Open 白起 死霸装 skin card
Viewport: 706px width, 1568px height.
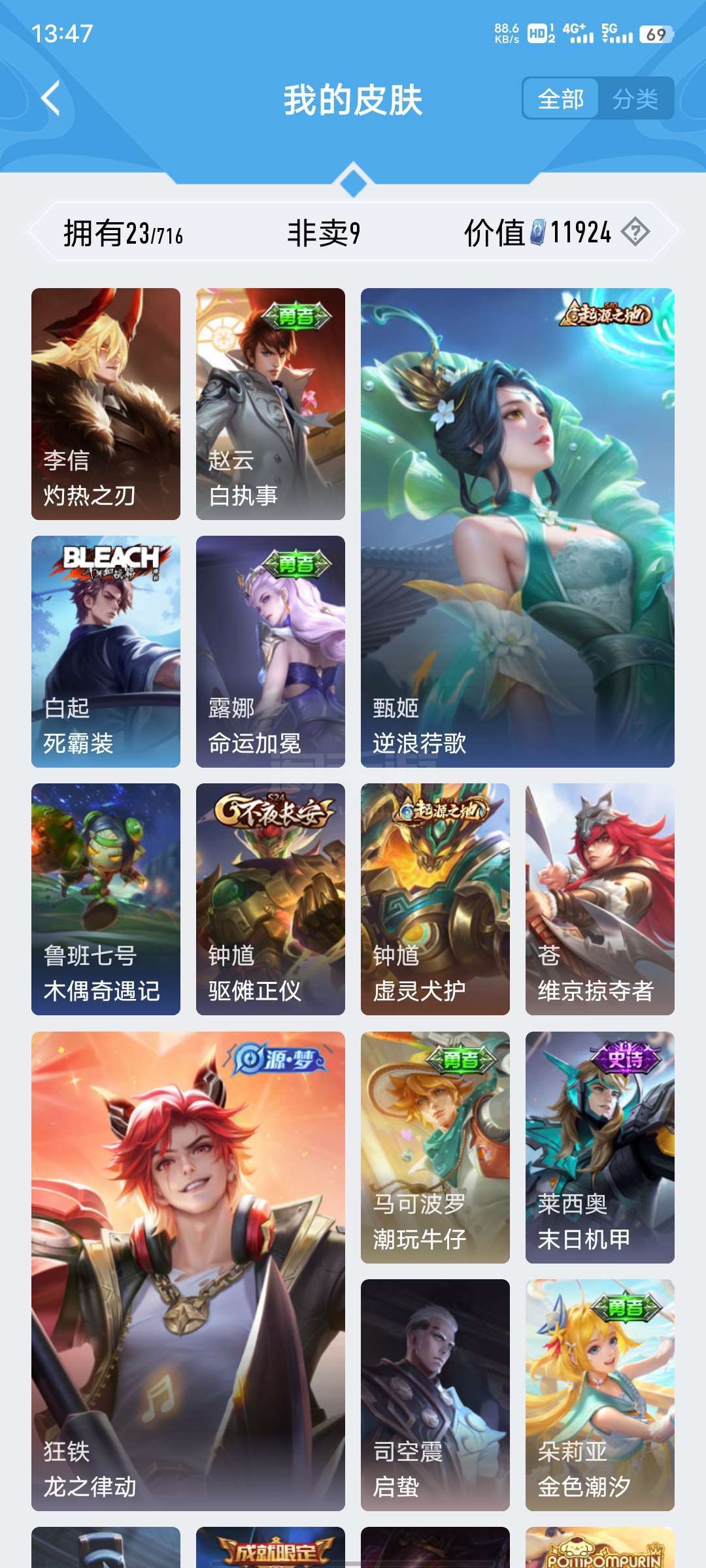pos(106,651)
